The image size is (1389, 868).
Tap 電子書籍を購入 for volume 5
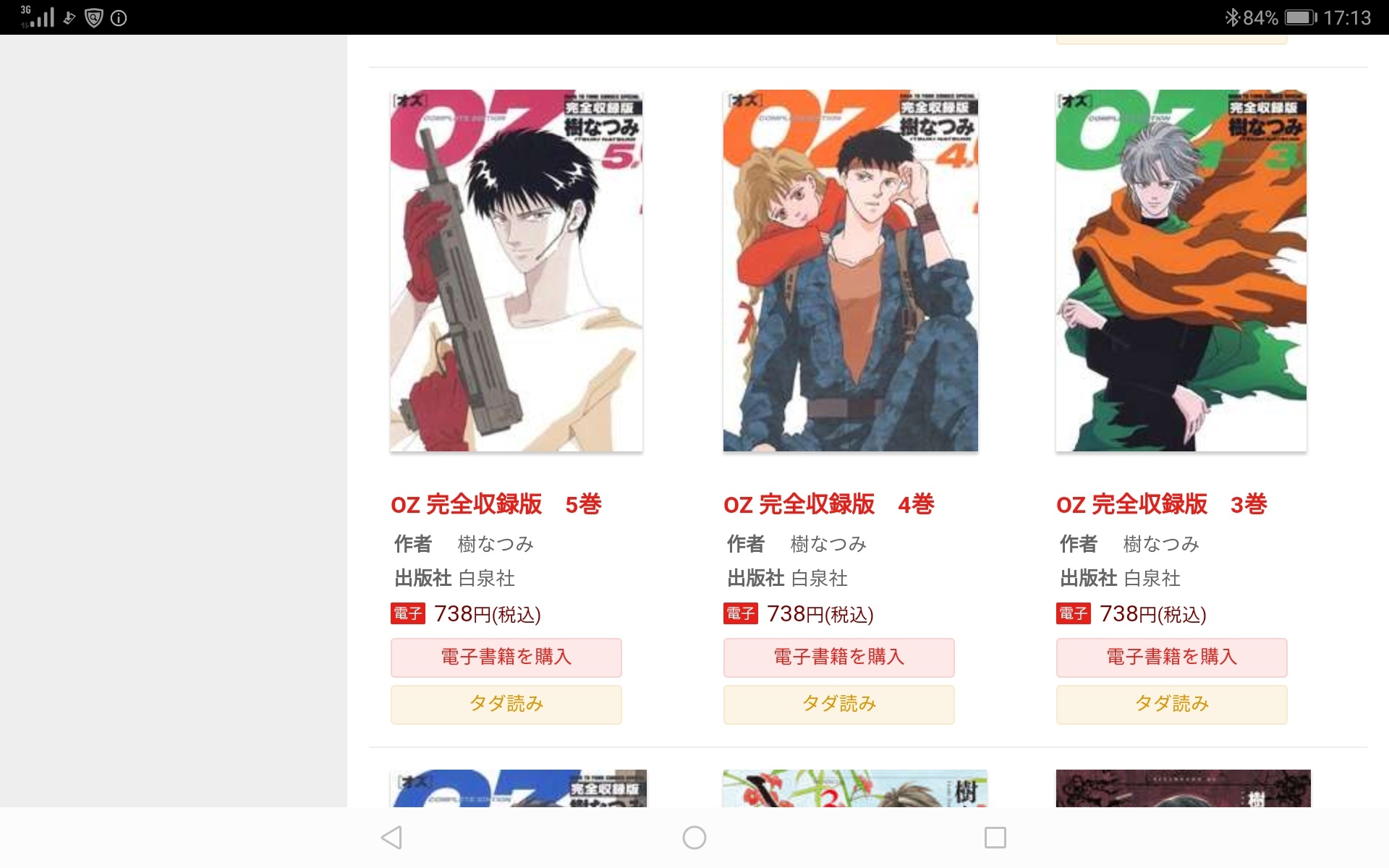pyautogui.click(x=506, y=657)
